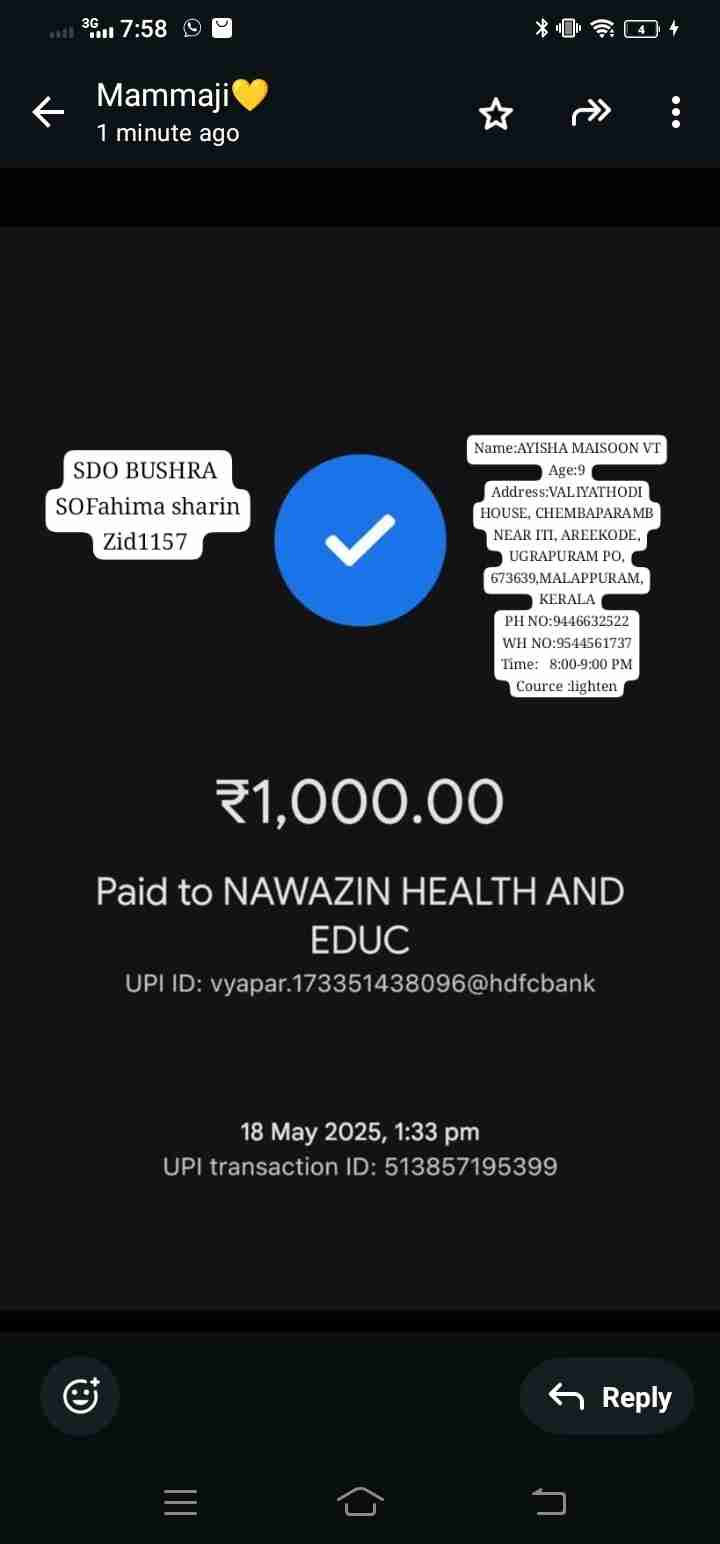Open the three-dot overflow menu
Viewport: 720px width, 1544px height.
[676, 113]
